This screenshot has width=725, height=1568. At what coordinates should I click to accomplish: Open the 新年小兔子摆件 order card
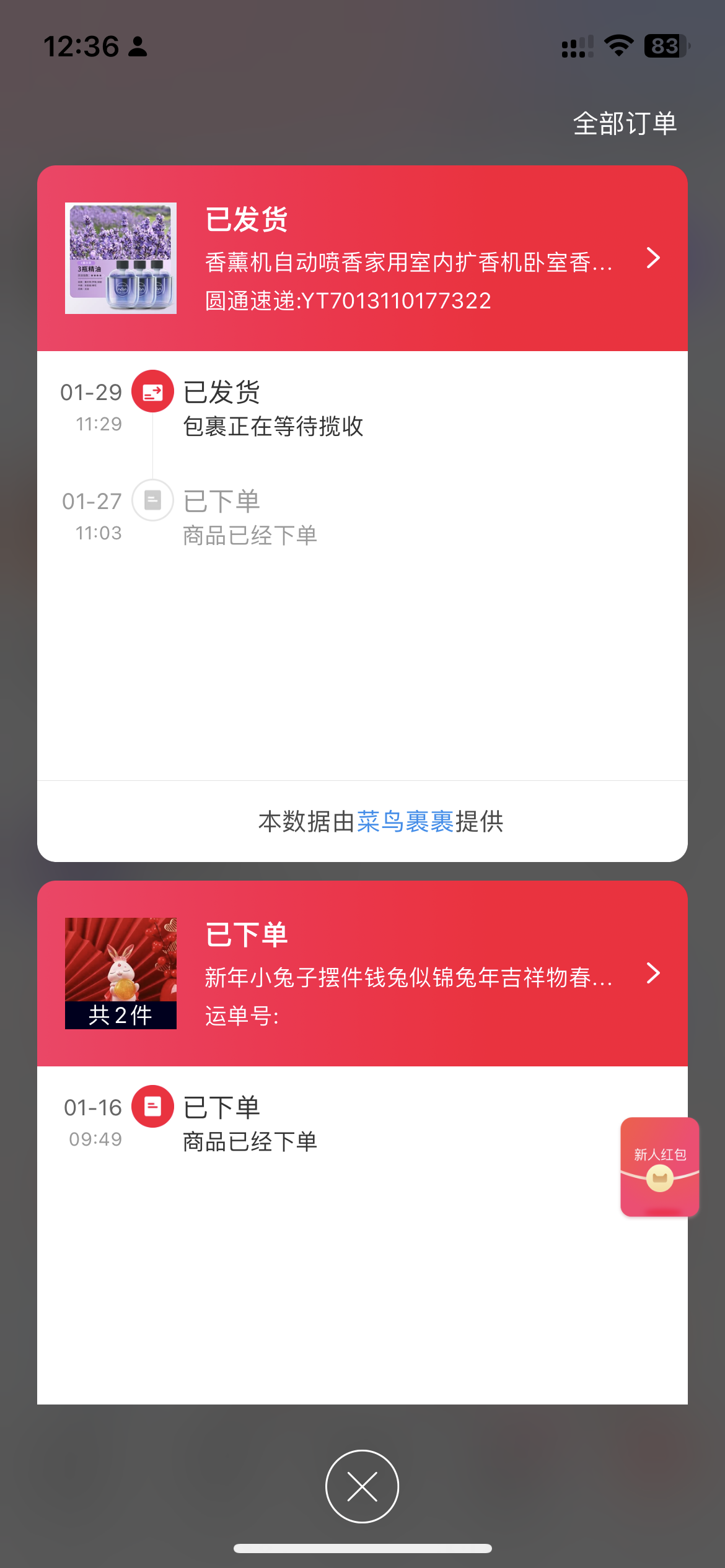362,973
